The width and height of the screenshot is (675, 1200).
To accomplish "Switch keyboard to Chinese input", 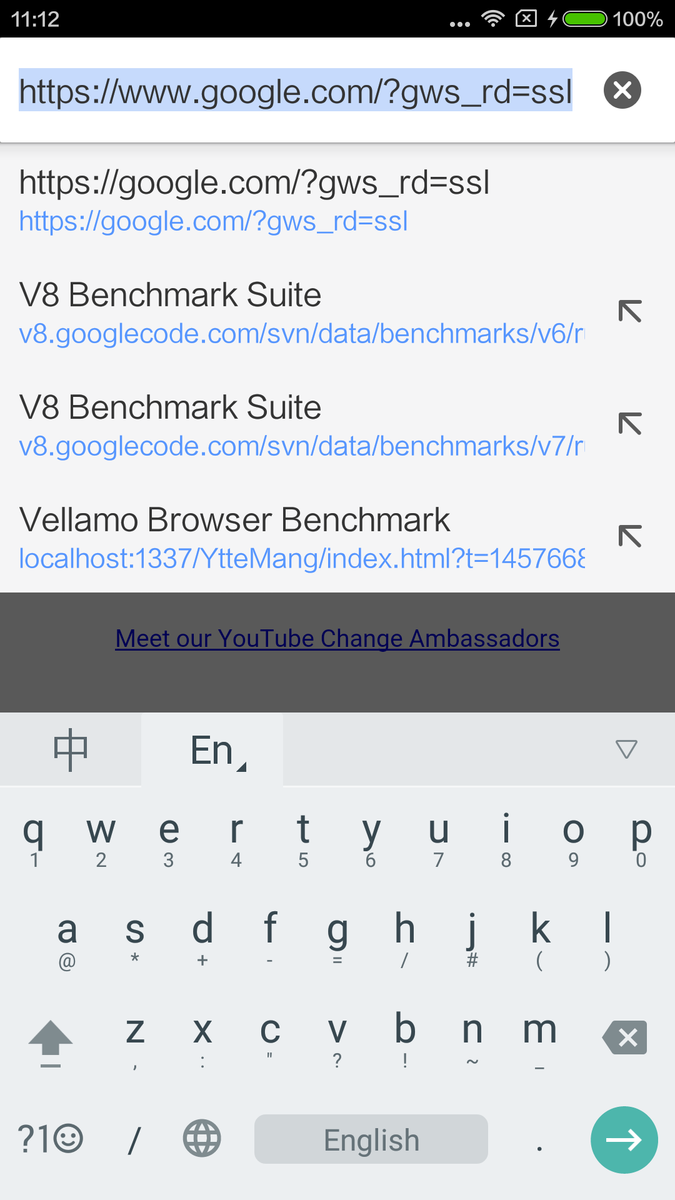I will point(71,750).
